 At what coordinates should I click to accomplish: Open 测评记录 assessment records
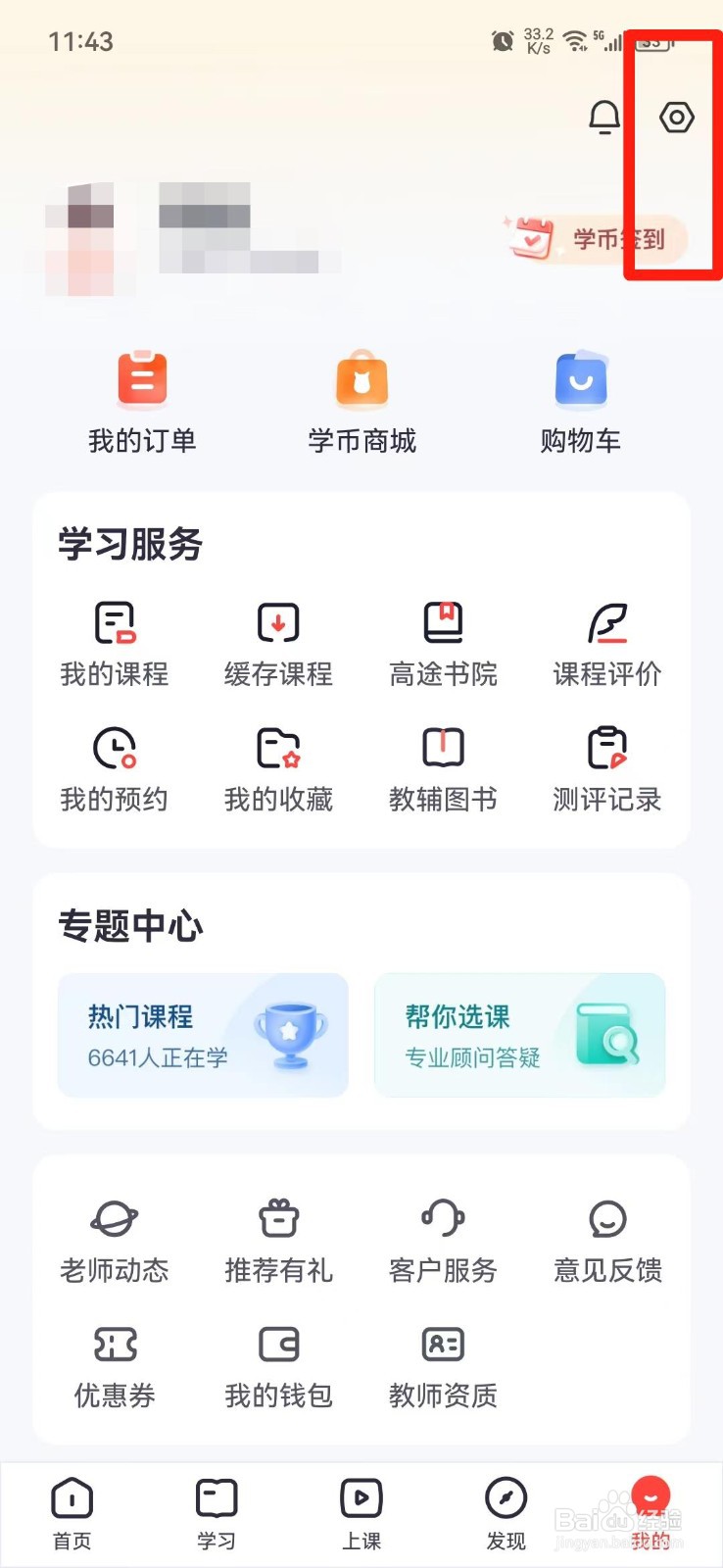tap(607, 769)
